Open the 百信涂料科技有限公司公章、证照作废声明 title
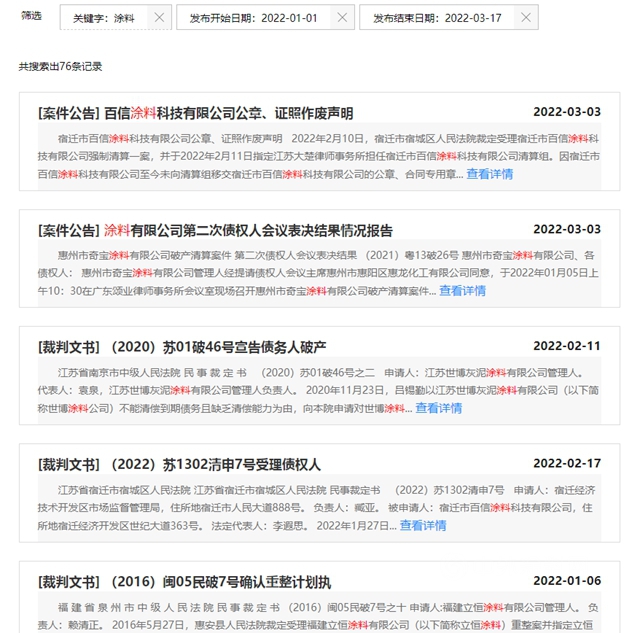Viewport: 640px width, 633px height. 194,113
